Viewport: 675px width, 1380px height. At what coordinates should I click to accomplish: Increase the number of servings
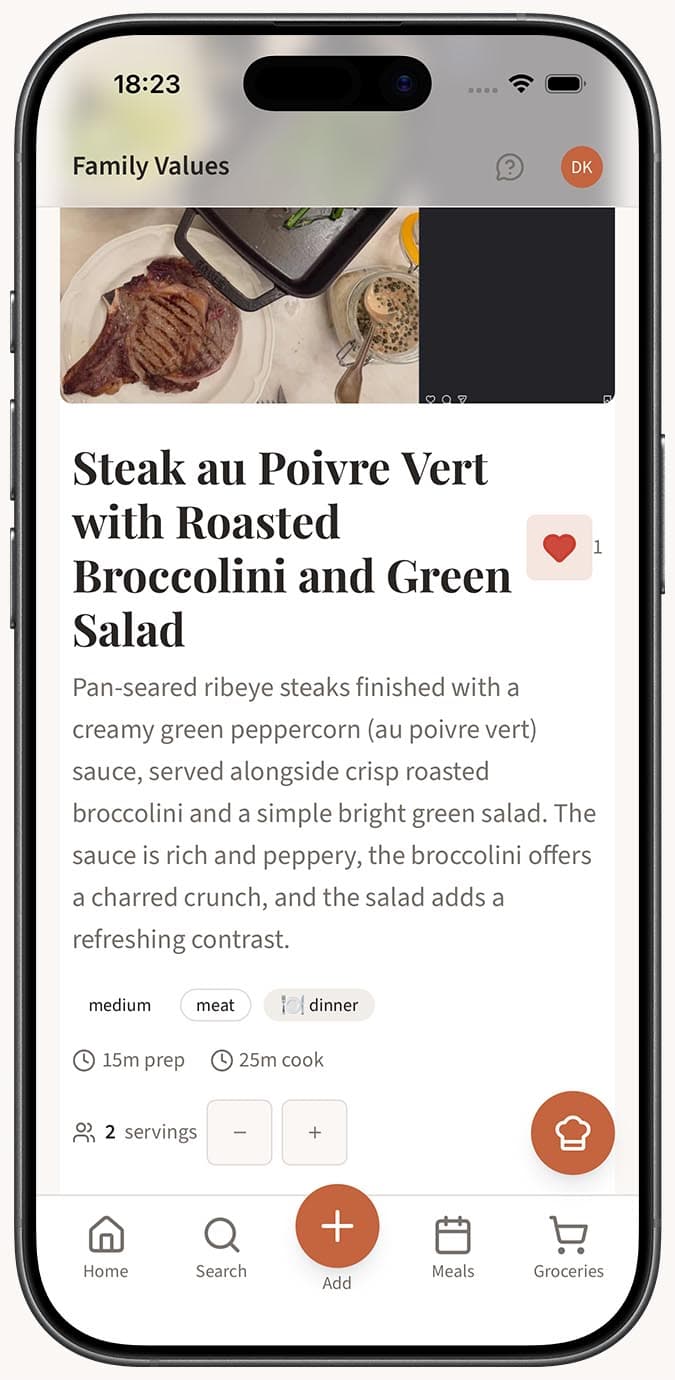point(314,1132)
